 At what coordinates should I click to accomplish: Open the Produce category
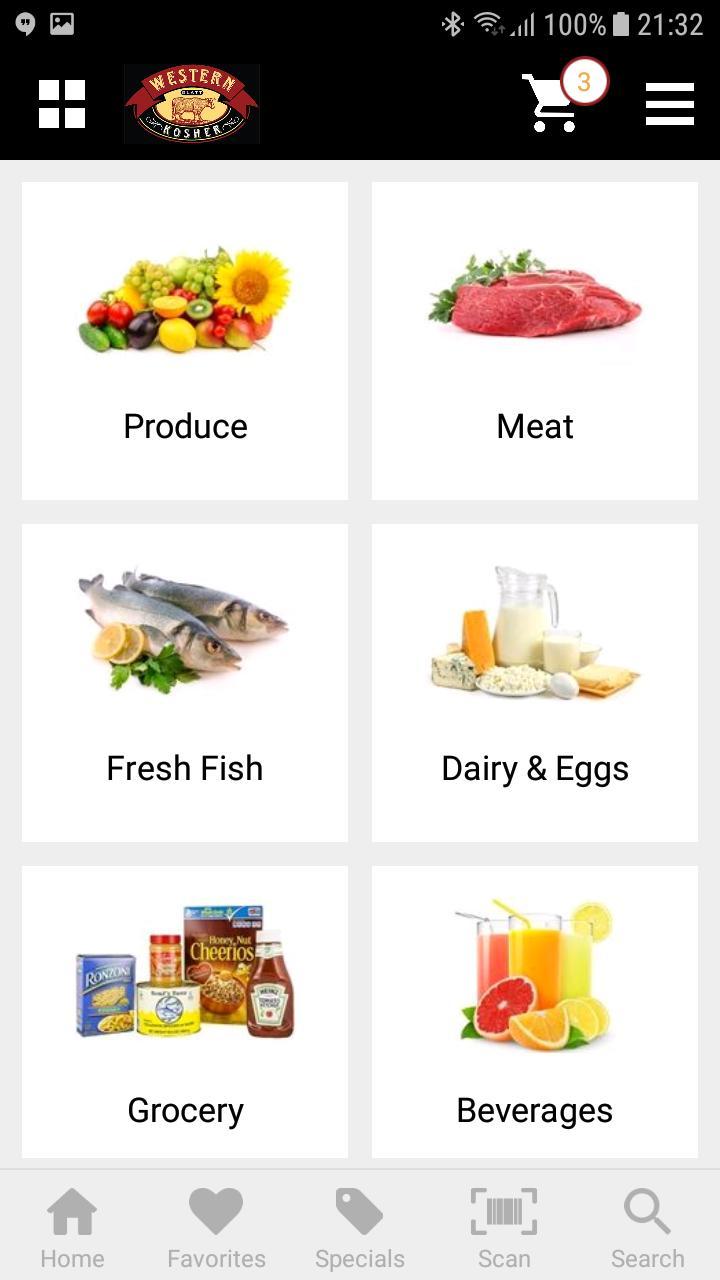click(184, 340)
